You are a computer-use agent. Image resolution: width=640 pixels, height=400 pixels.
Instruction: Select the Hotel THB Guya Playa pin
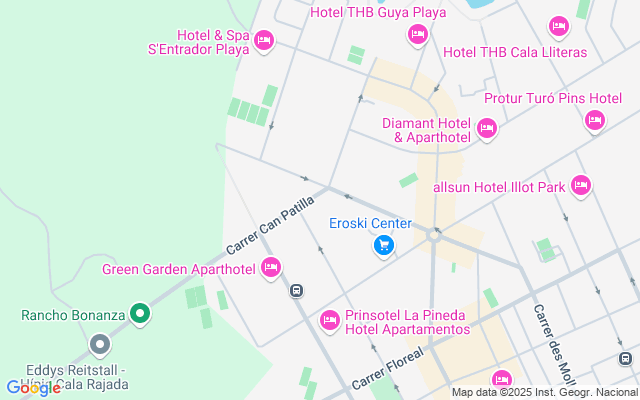coord(418,35)
